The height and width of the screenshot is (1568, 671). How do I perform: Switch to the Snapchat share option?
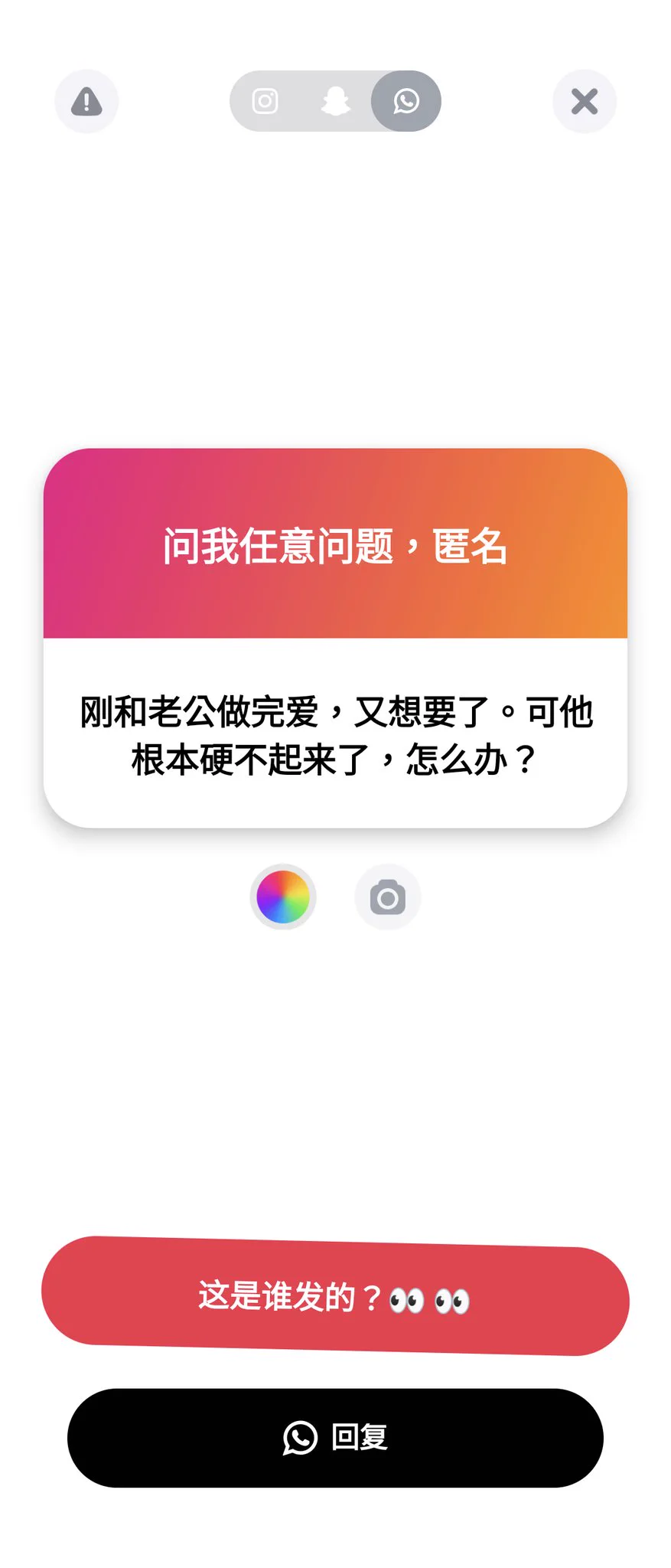[x=335, y=101]
